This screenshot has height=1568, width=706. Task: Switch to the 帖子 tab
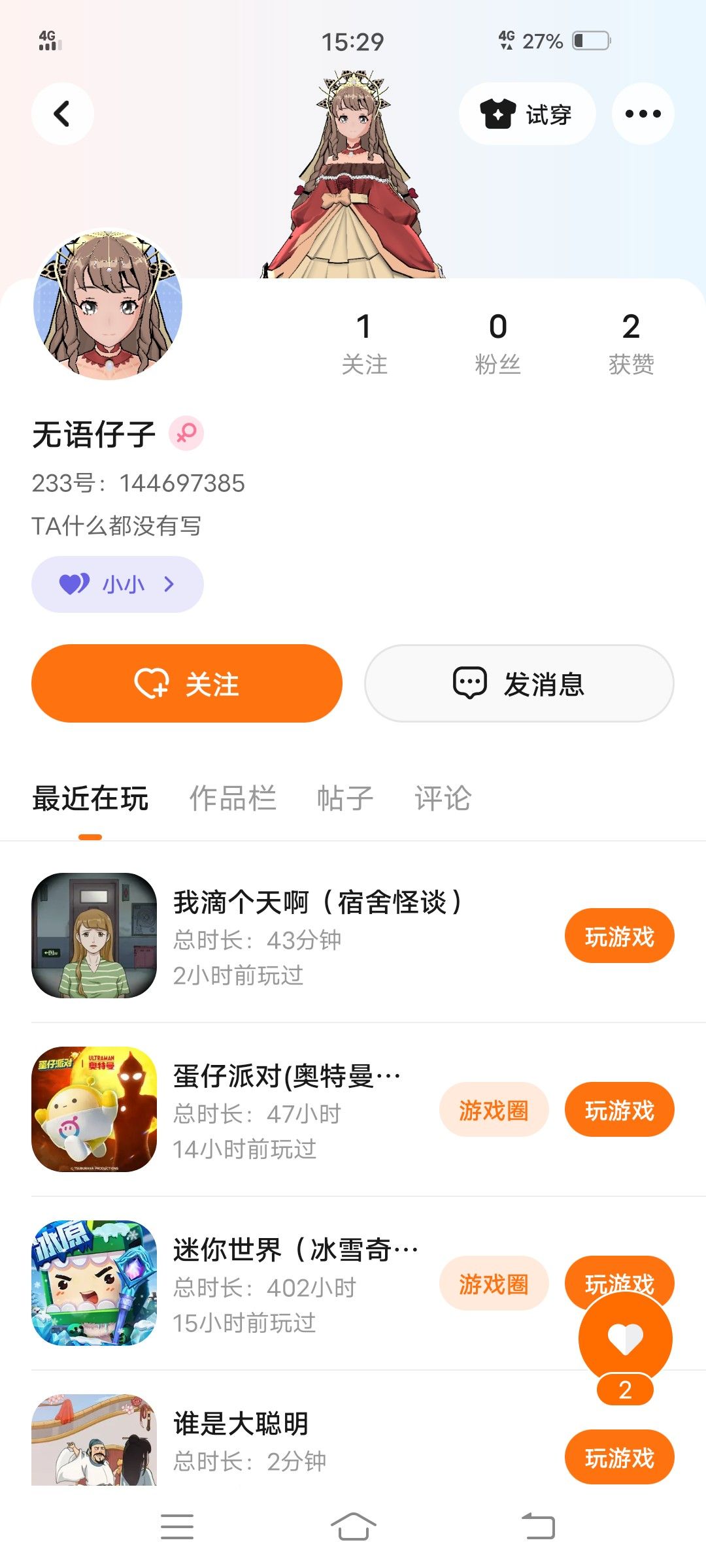[345, 798]
